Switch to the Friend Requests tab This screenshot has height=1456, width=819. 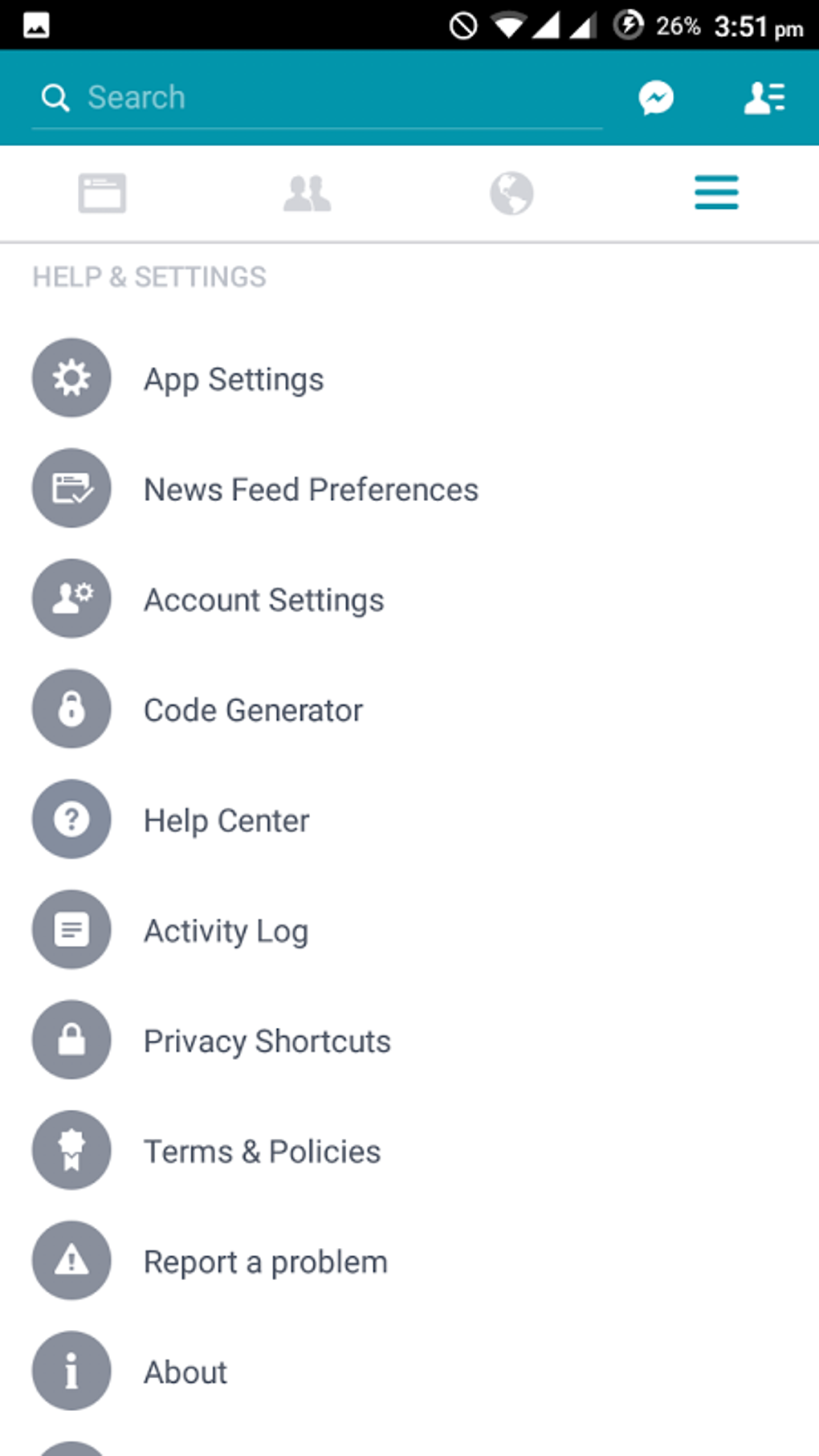(x=307, y=194)
